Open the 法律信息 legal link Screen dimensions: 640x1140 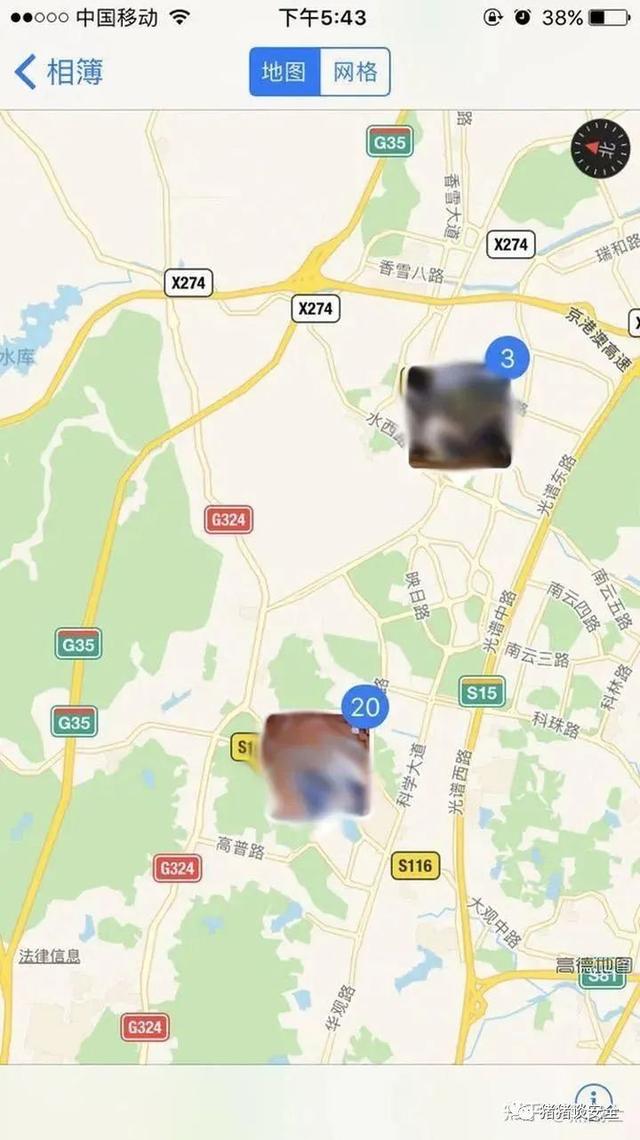[48, 956]
